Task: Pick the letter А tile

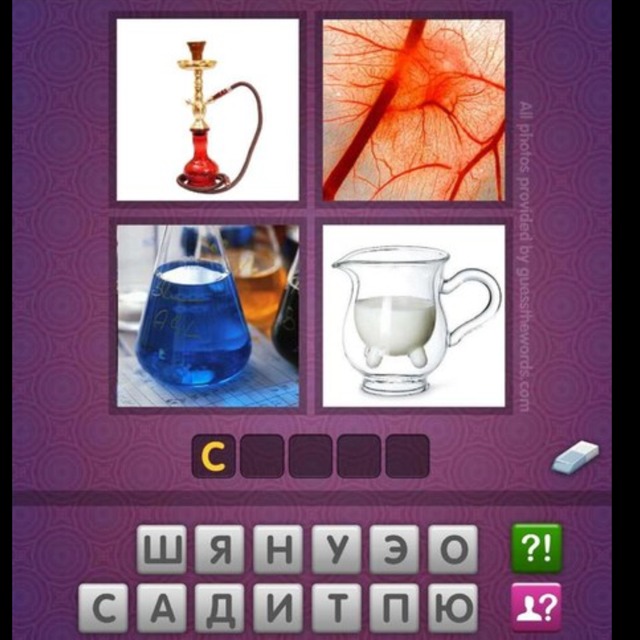Action: click(x=161, y=607)
